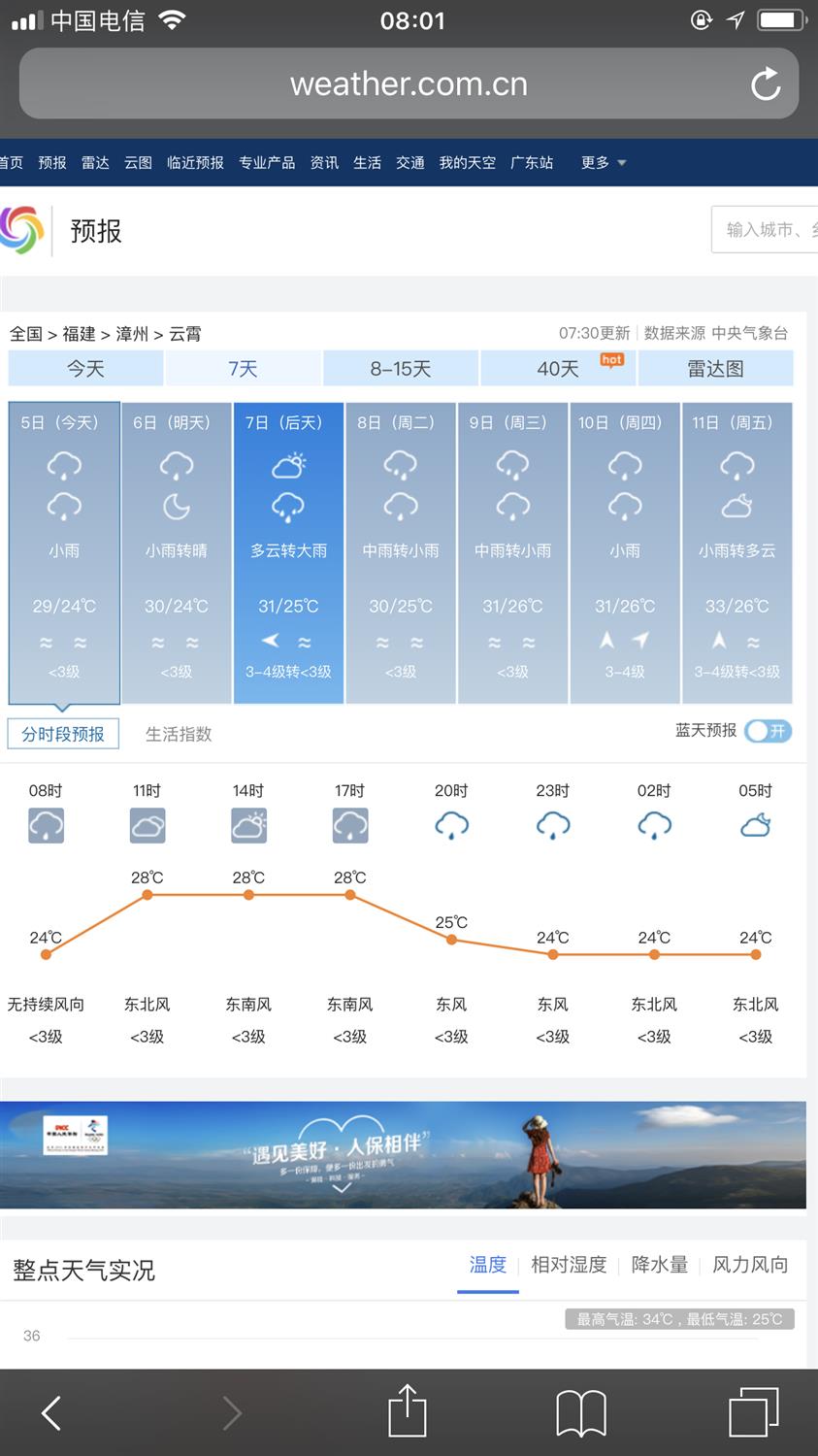Switch to the 降水量 chart tab
This screenshot has width=818, height=1456.
[660, 1265]
